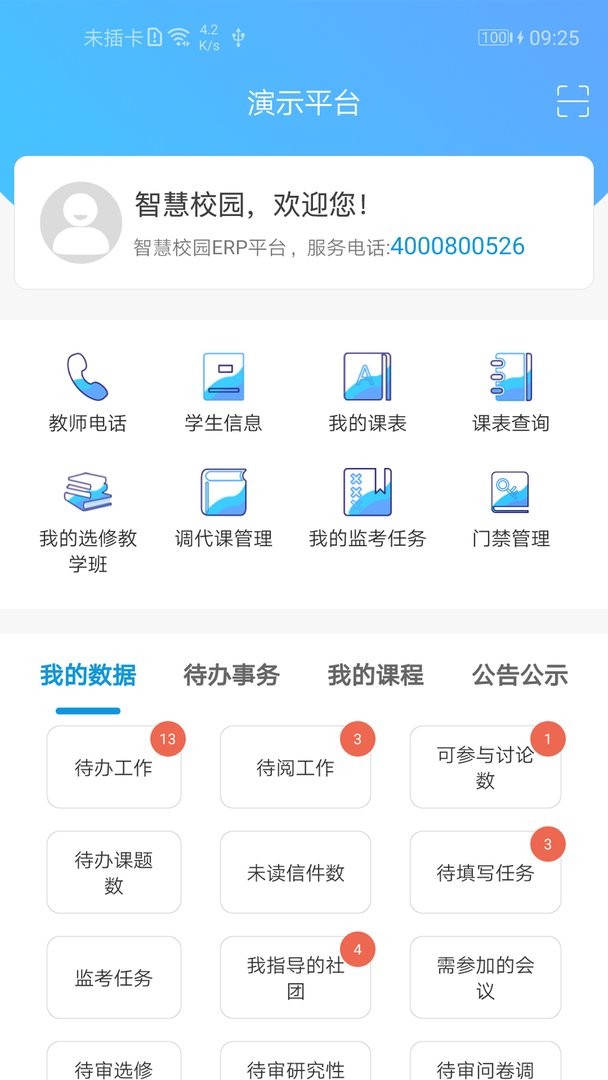Open 待填写任务 card

pos(485,873)
